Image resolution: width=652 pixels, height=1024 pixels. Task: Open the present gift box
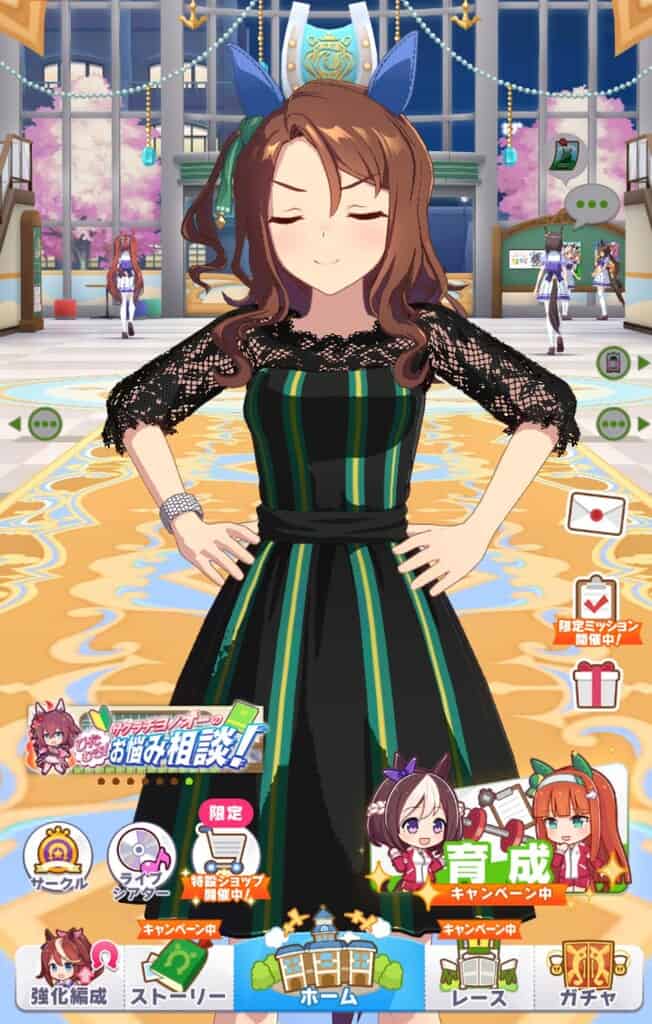[x=597, y=684]
